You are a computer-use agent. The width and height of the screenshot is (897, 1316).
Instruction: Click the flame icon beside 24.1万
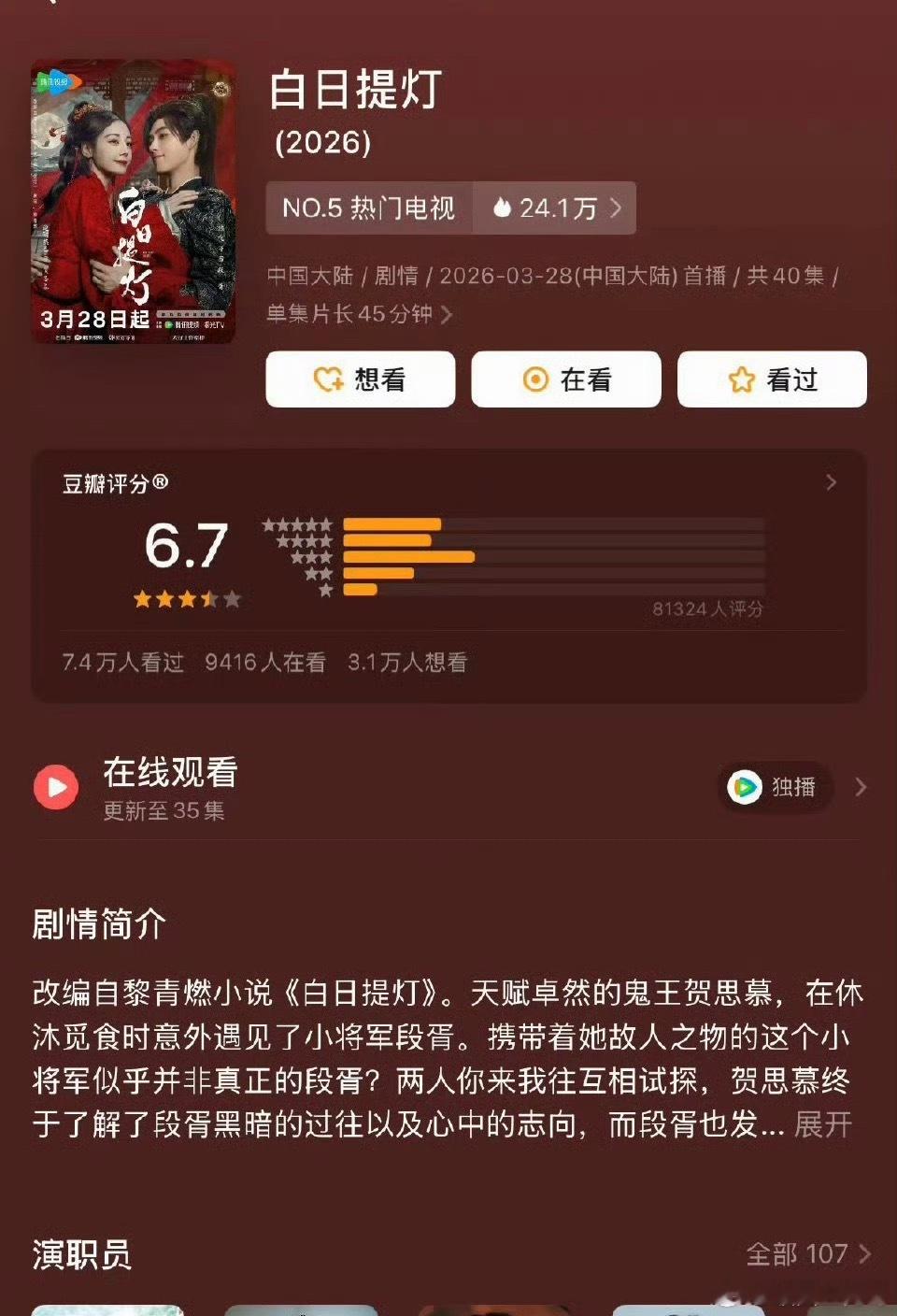503,207
